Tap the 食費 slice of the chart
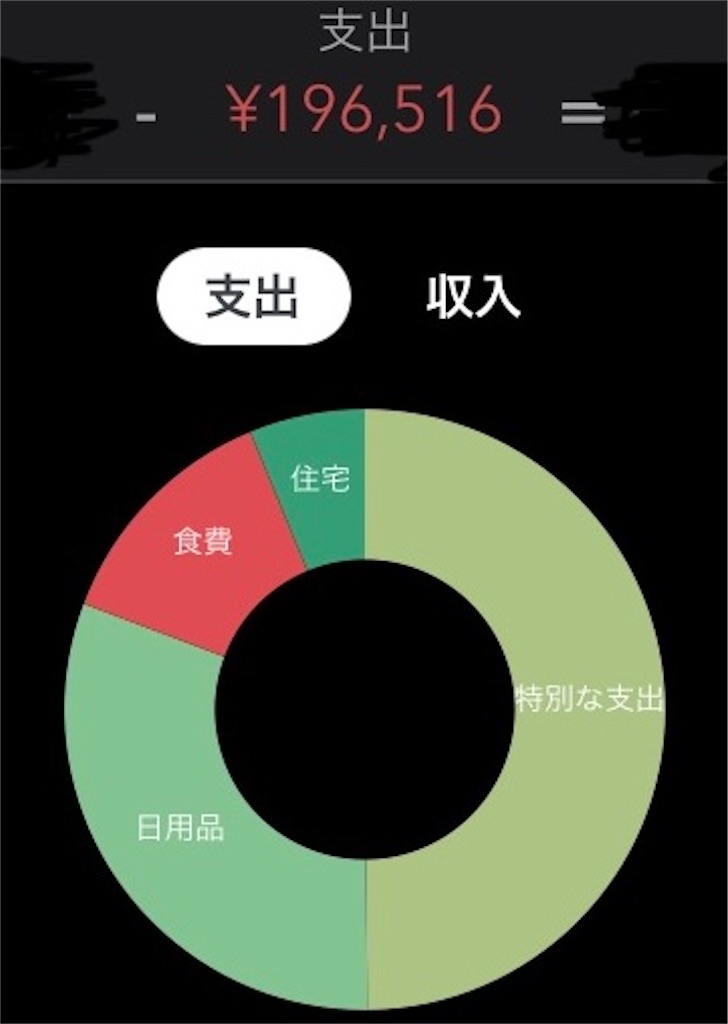Screen dimensions: 728x1024 coord(205,545)
